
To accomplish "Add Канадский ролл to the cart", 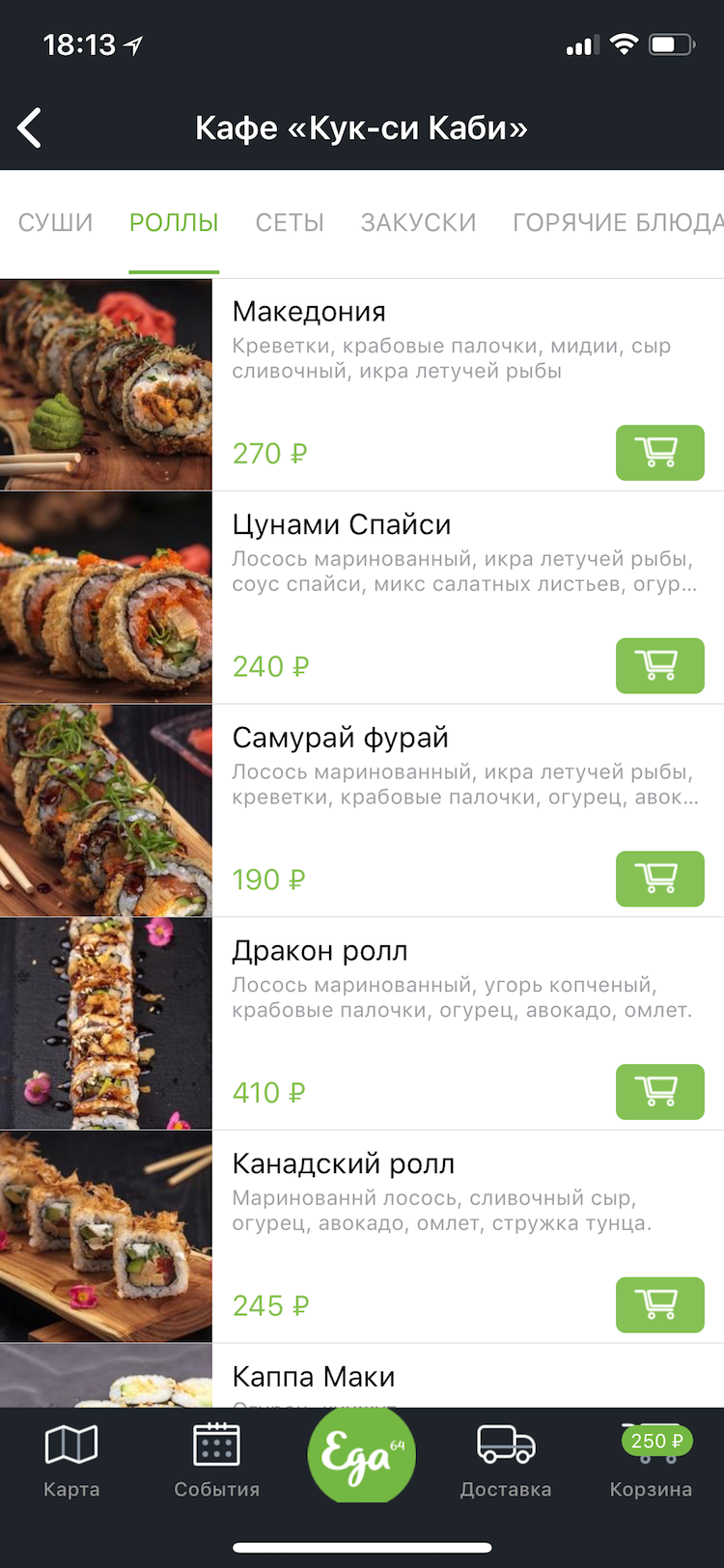I will pos(659,1304).
